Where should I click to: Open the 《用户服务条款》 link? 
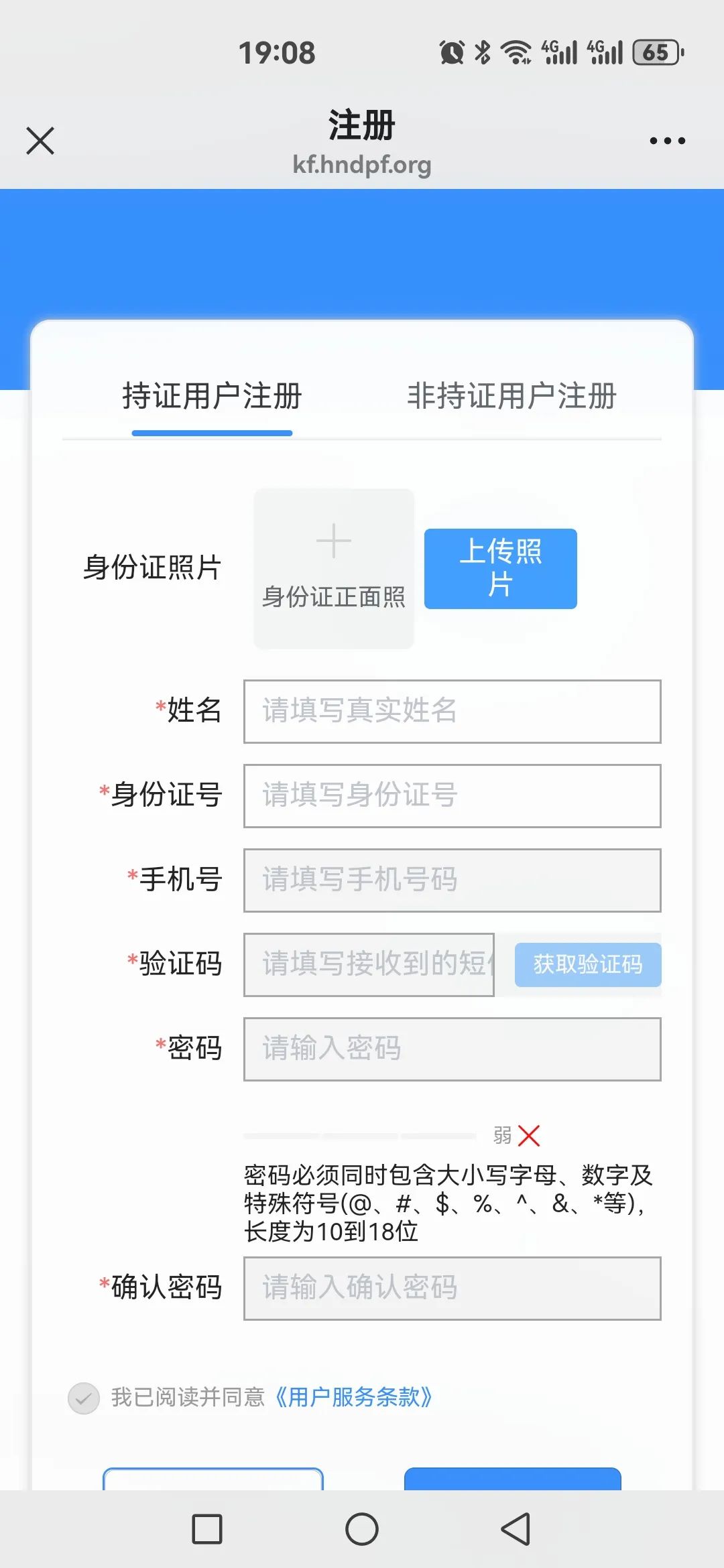click(x=353, y=1398)
